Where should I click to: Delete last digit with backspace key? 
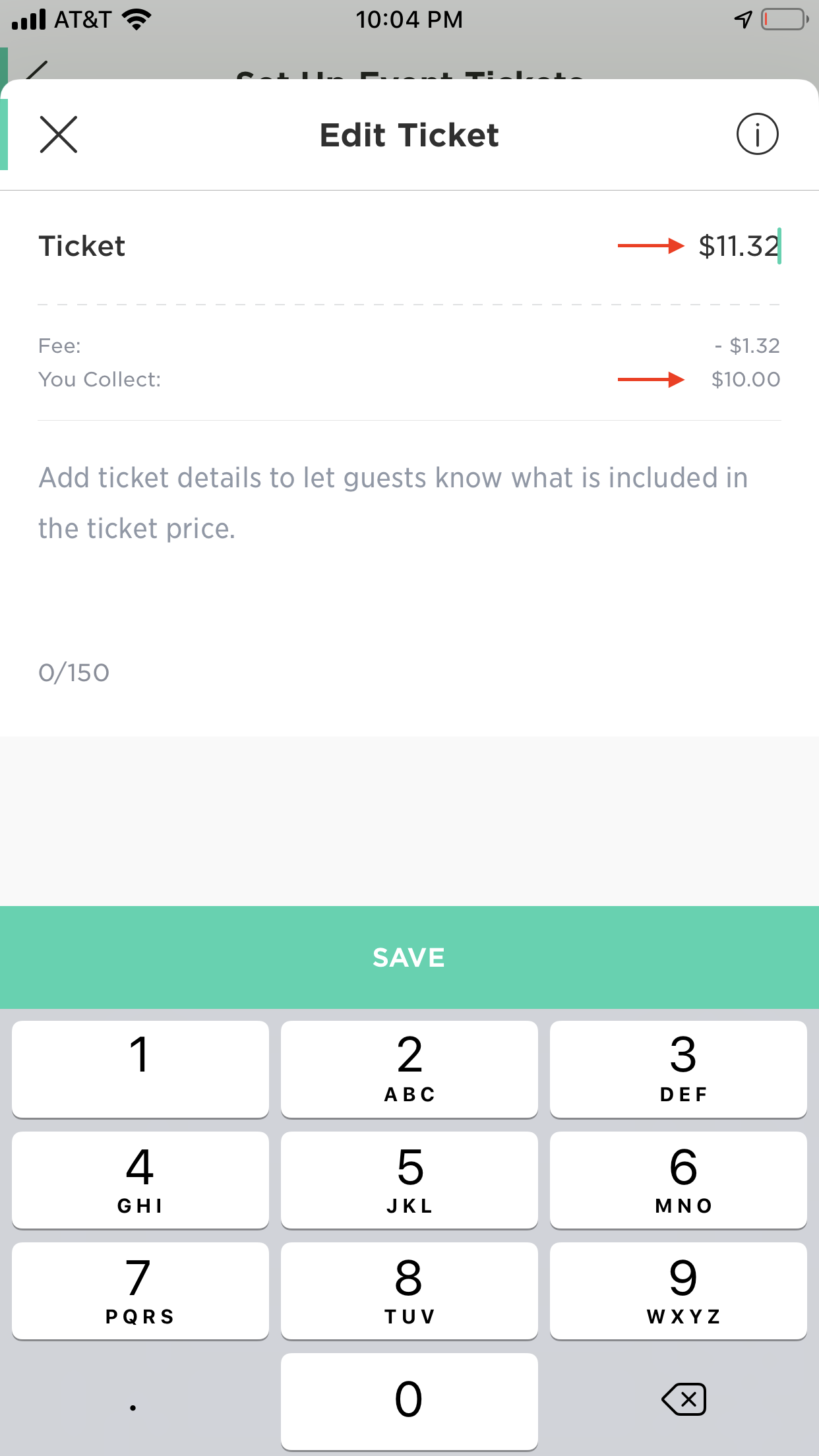pyautogui.click(x=684, y=1399)
